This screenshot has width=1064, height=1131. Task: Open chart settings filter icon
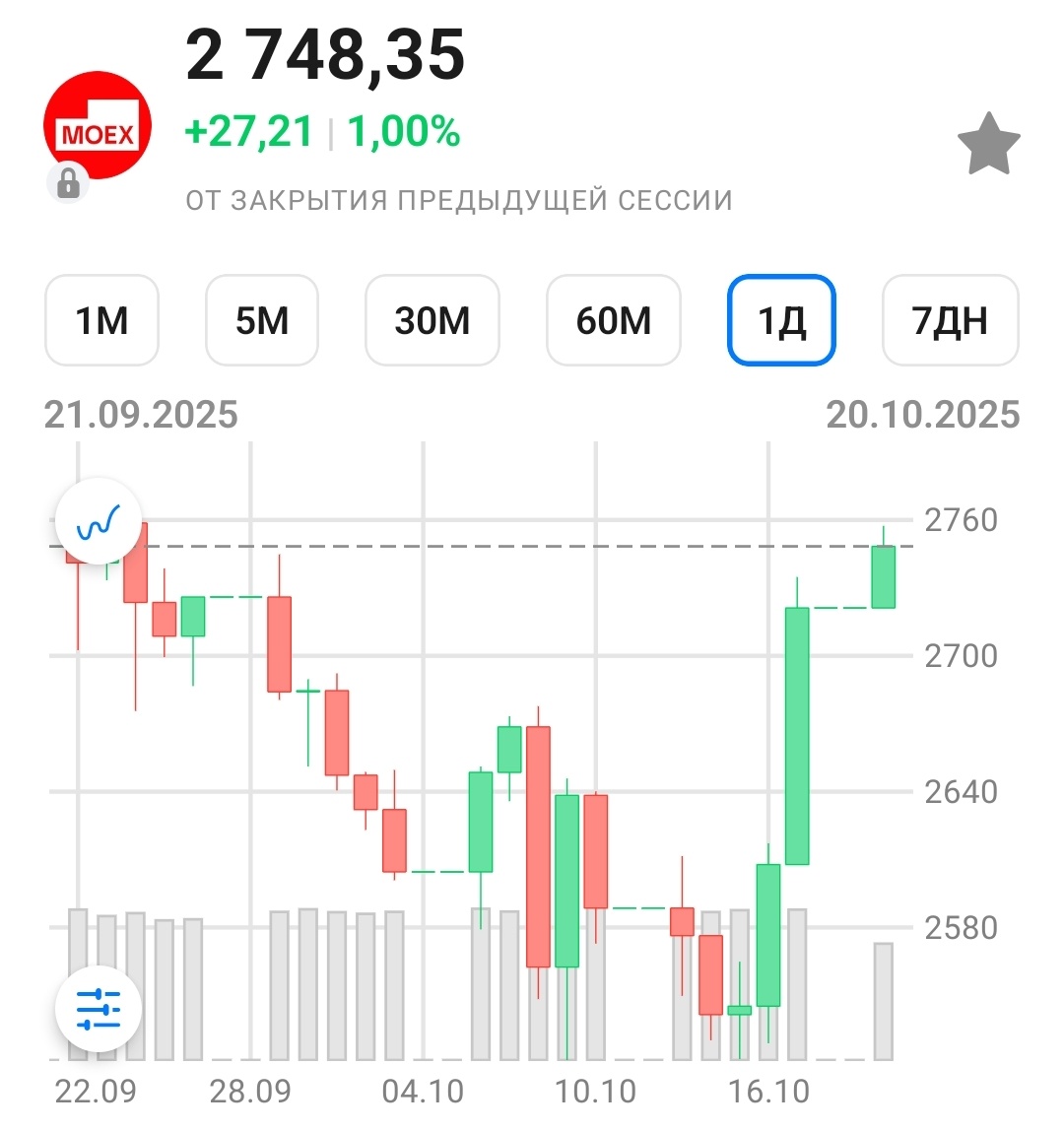pyautogui.click(x=99, y=1009)
